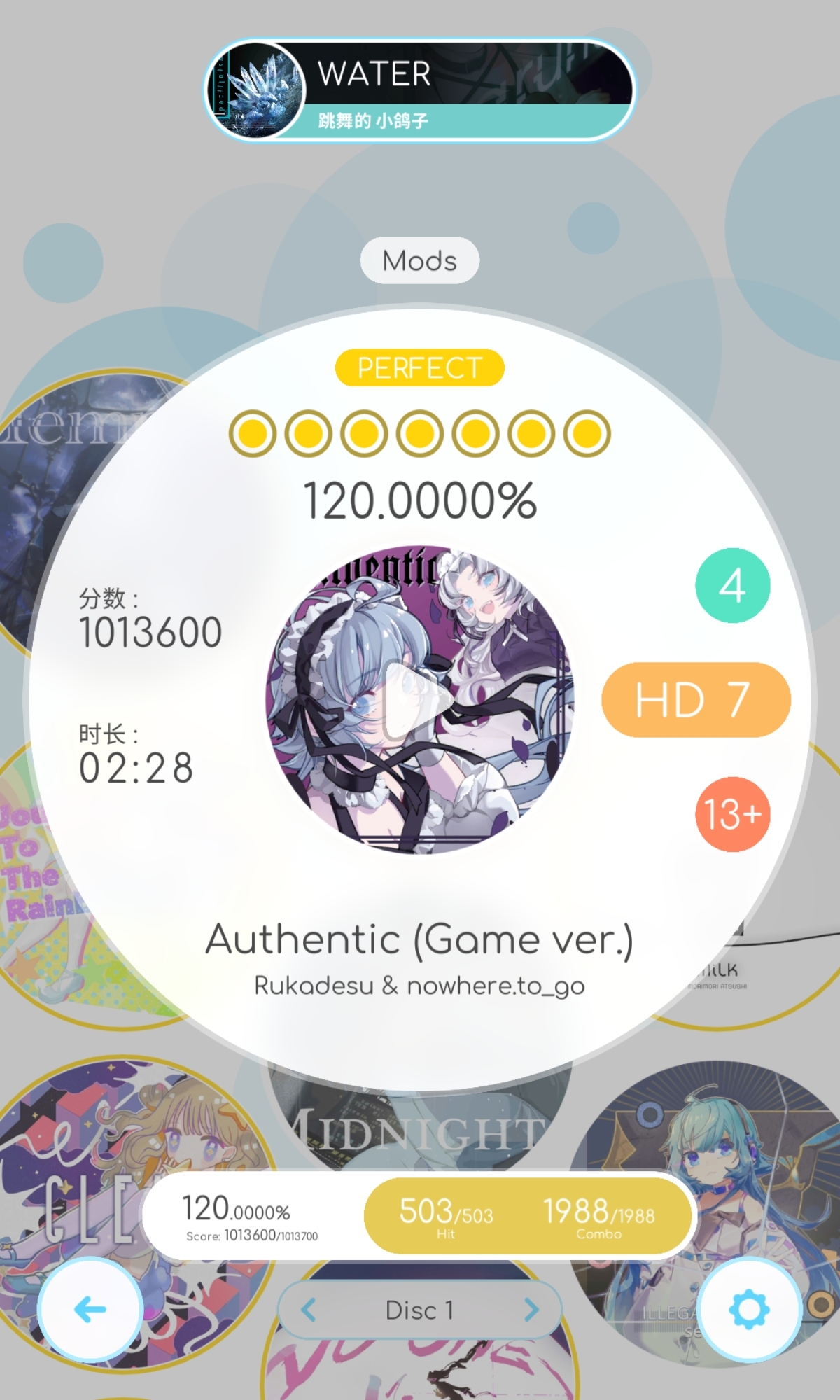Open the settings gear
The width and height of the screenshot is (840, 1400).
coord(749,1308)
